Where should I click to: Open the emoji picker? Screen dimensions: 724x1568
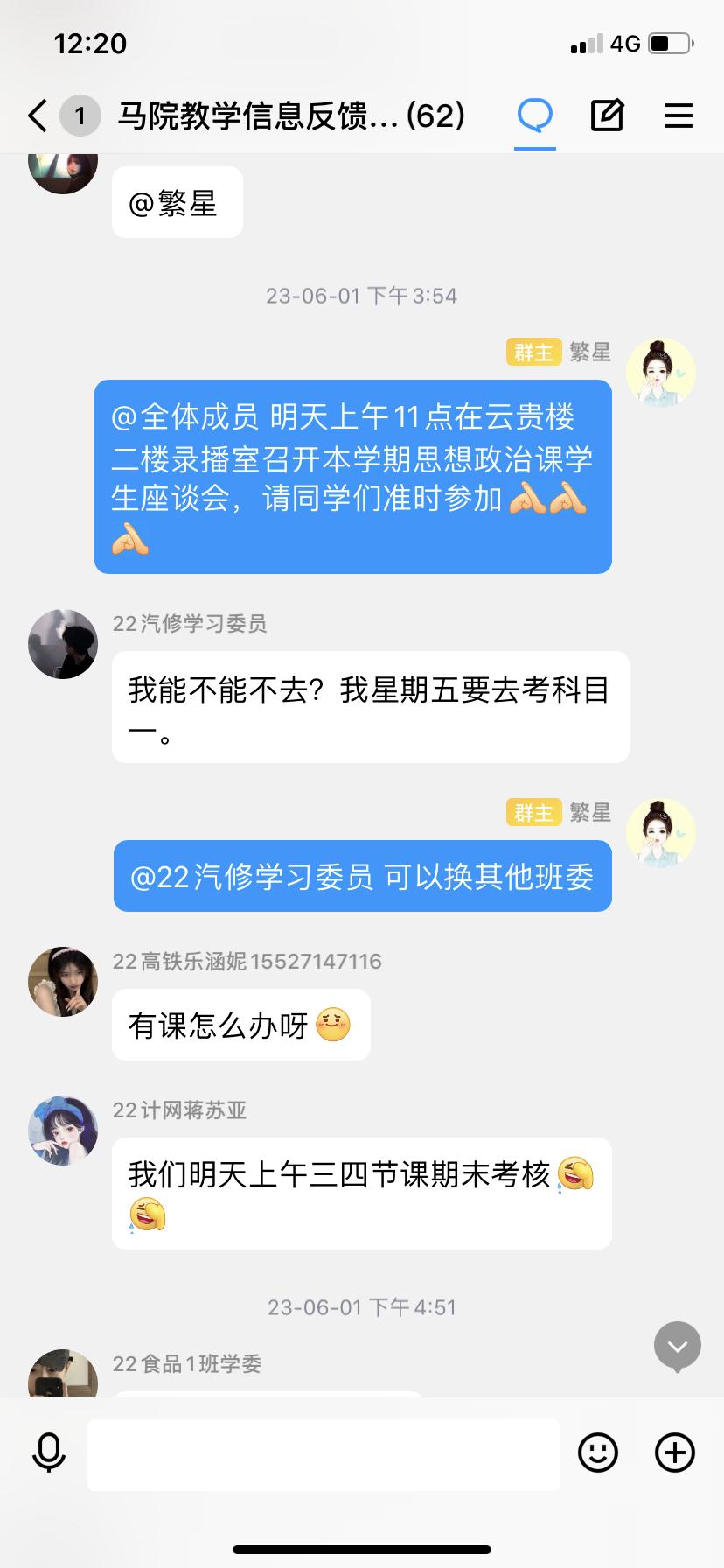(x=598, y=1453)
